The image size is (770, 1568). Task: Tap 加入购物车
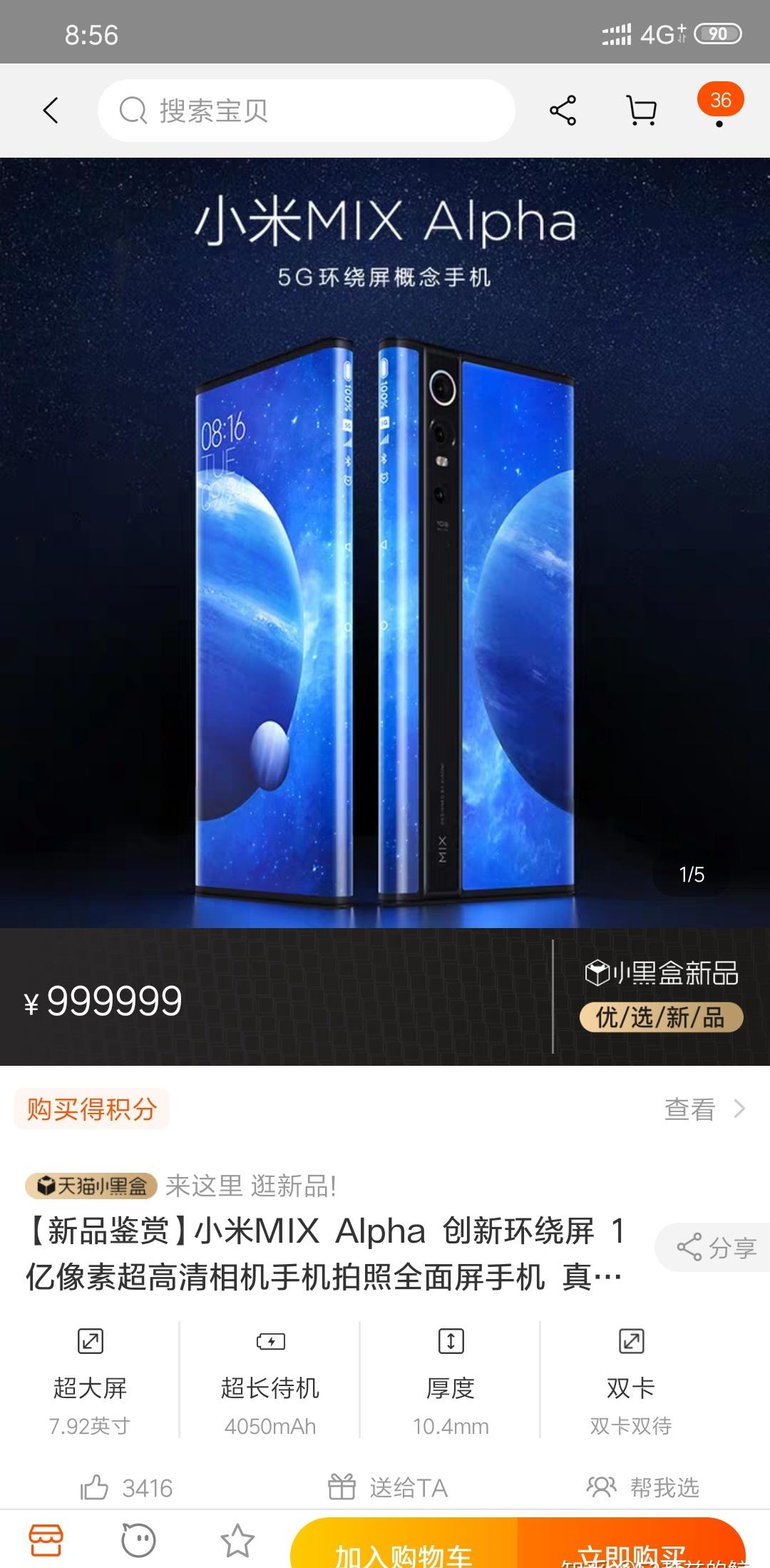404,1549
